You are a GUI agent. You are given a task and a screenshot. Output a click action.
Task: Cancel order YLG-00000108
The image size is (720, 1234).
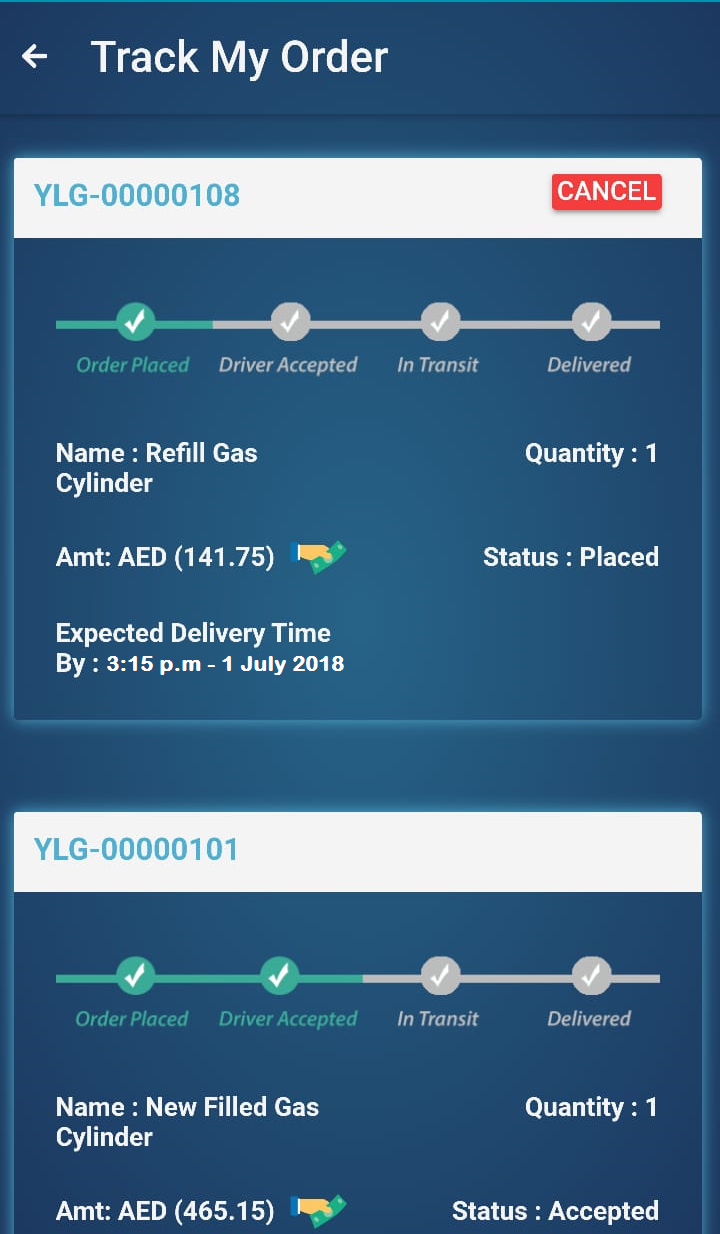pos(606,192)
